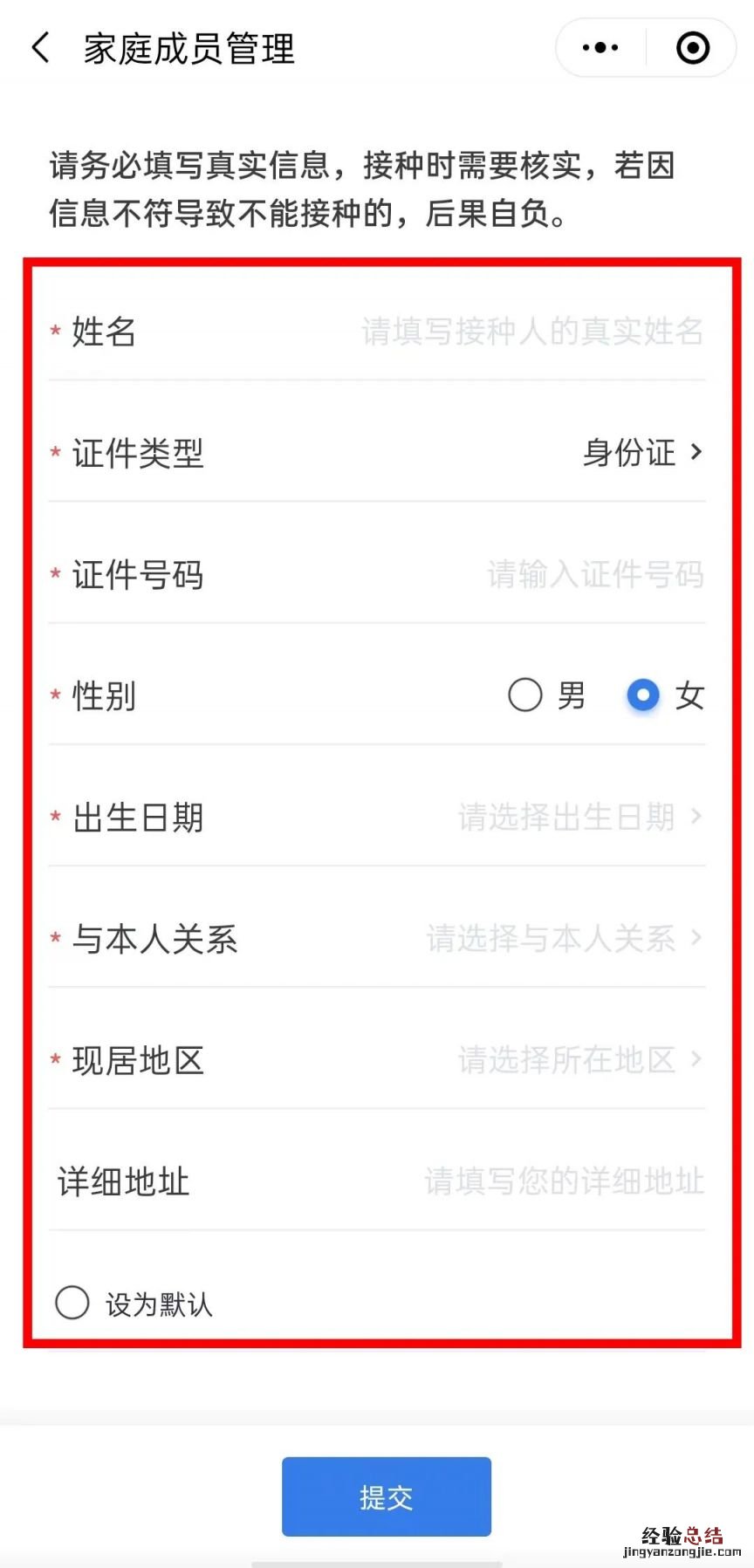Screen dimensions: 754x1568
Task: Tap the 详细地址 address field
Action: point(564,1181)
